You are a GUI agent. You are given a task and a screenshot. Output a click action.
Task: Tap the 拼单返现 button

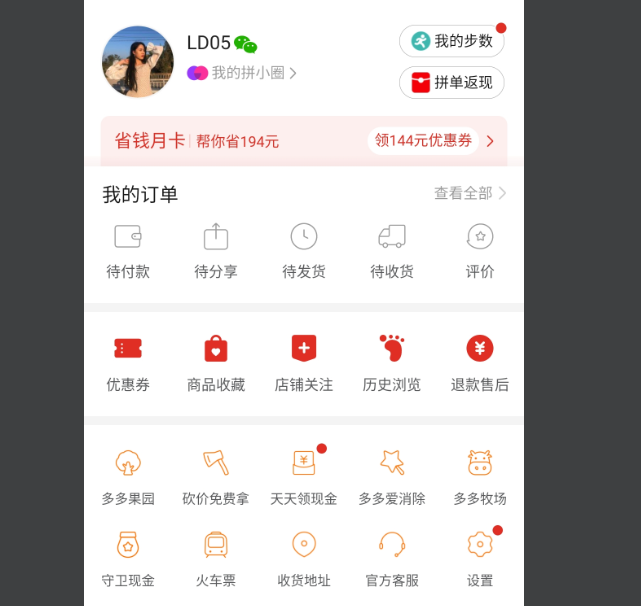tap(452, 82)
